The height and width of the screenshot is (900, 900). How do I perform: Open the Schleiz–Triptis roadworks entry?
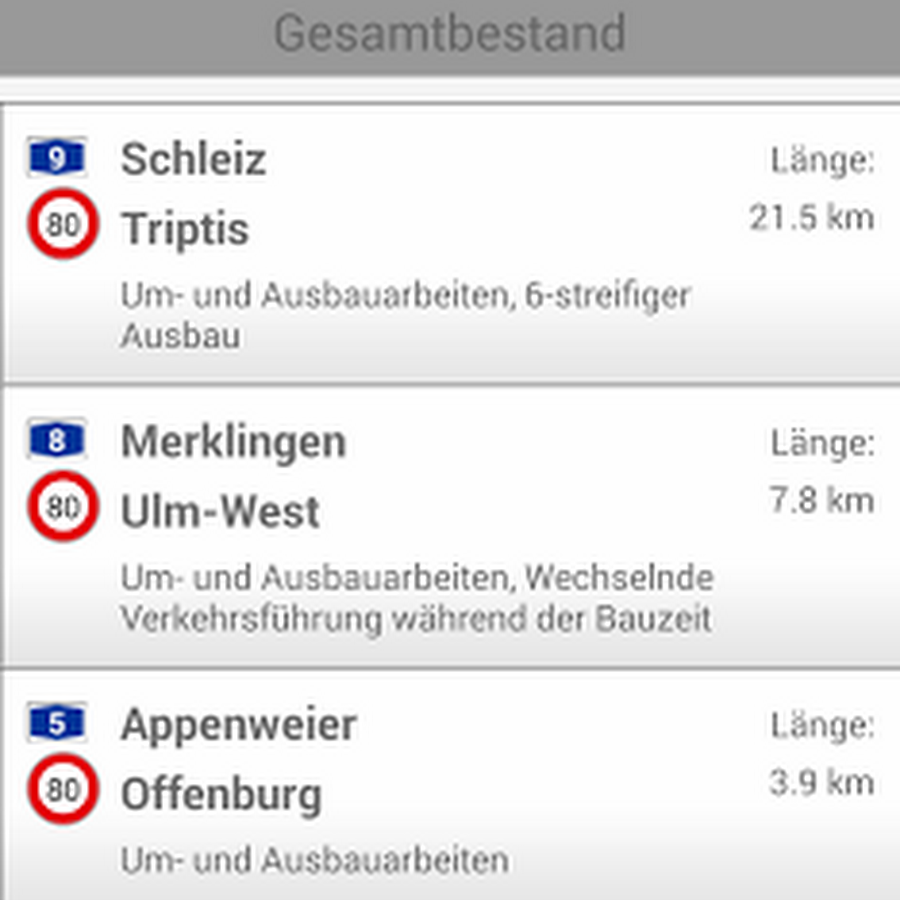(450, 243)
